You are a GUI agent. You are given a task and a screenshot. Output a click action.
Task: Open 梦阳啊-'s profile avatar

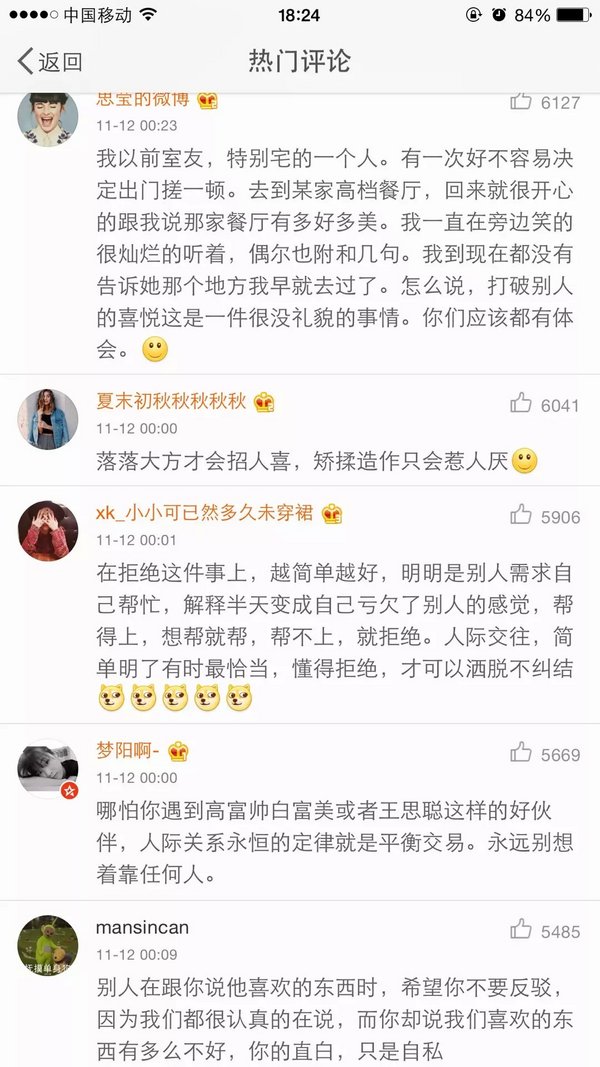click(x=48, y=769)
